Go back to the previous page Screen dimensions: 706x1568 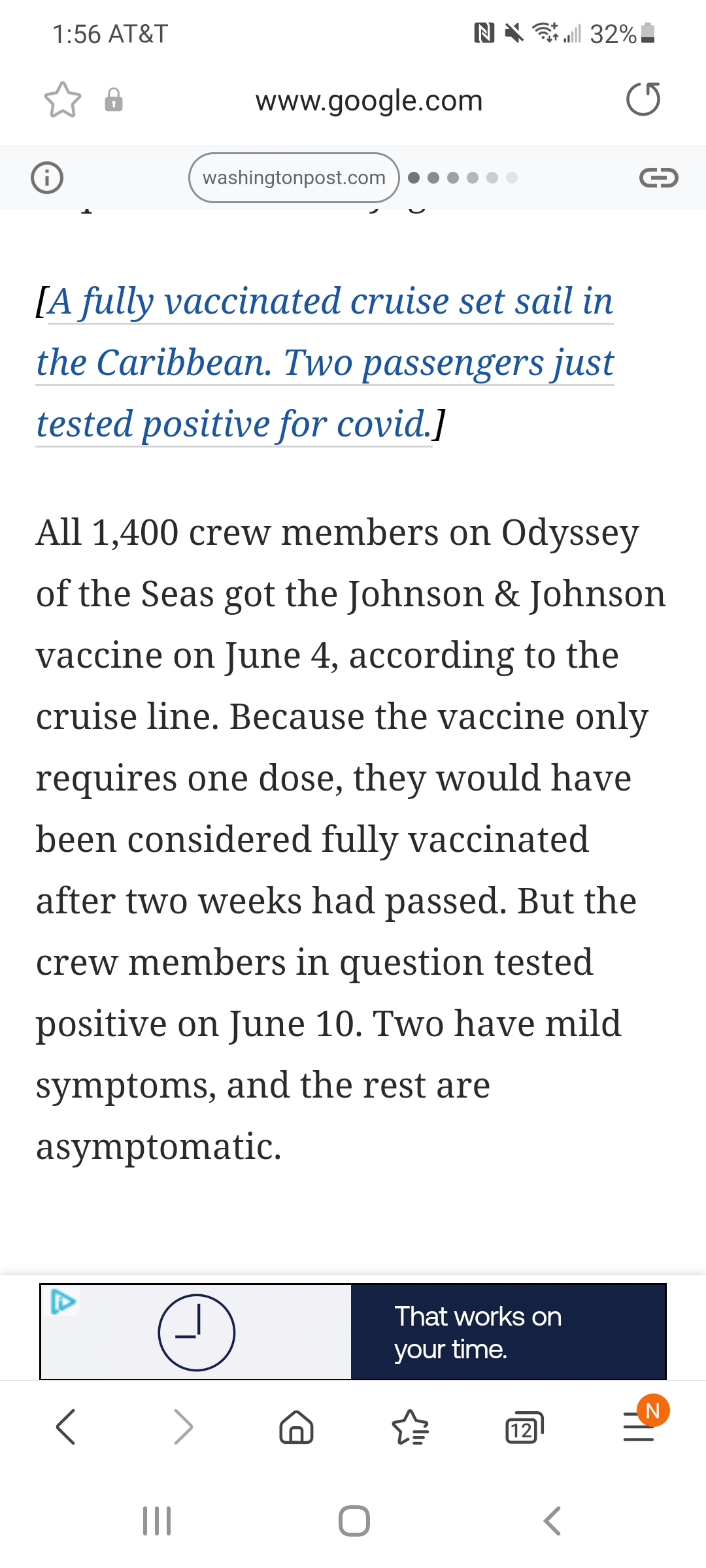coord(66,1427)
